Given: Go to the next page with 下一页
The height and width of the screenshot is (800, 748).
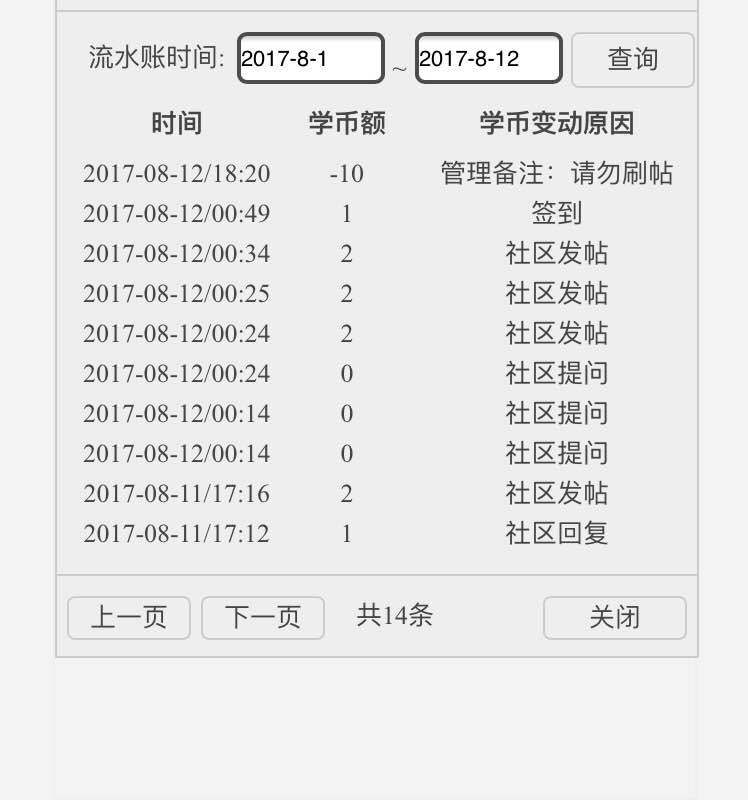Looking at the screenshot, I should [x=263, y=618].
